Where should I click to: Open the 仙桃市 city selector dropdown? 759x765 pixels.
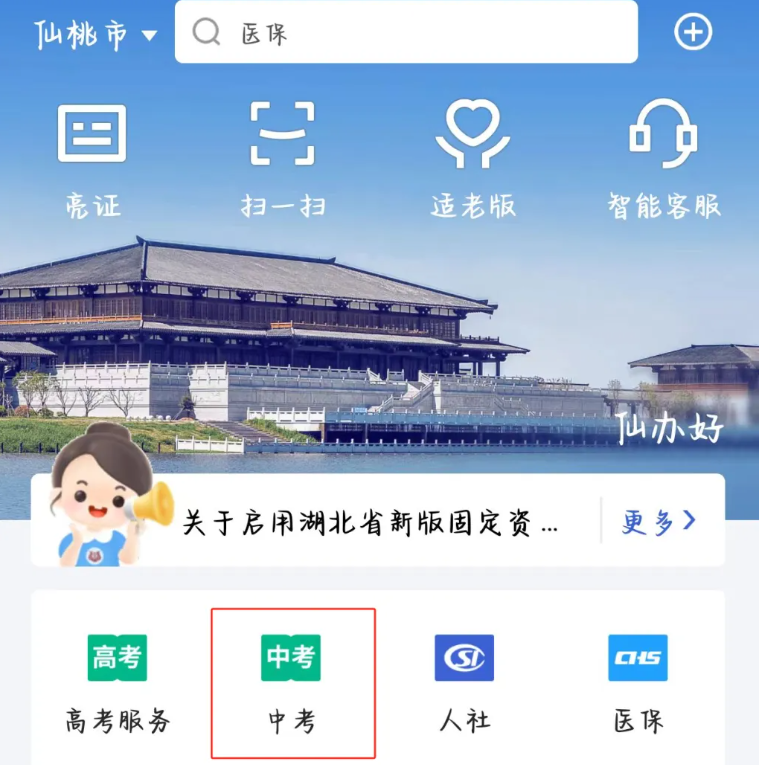coord(96,35)
